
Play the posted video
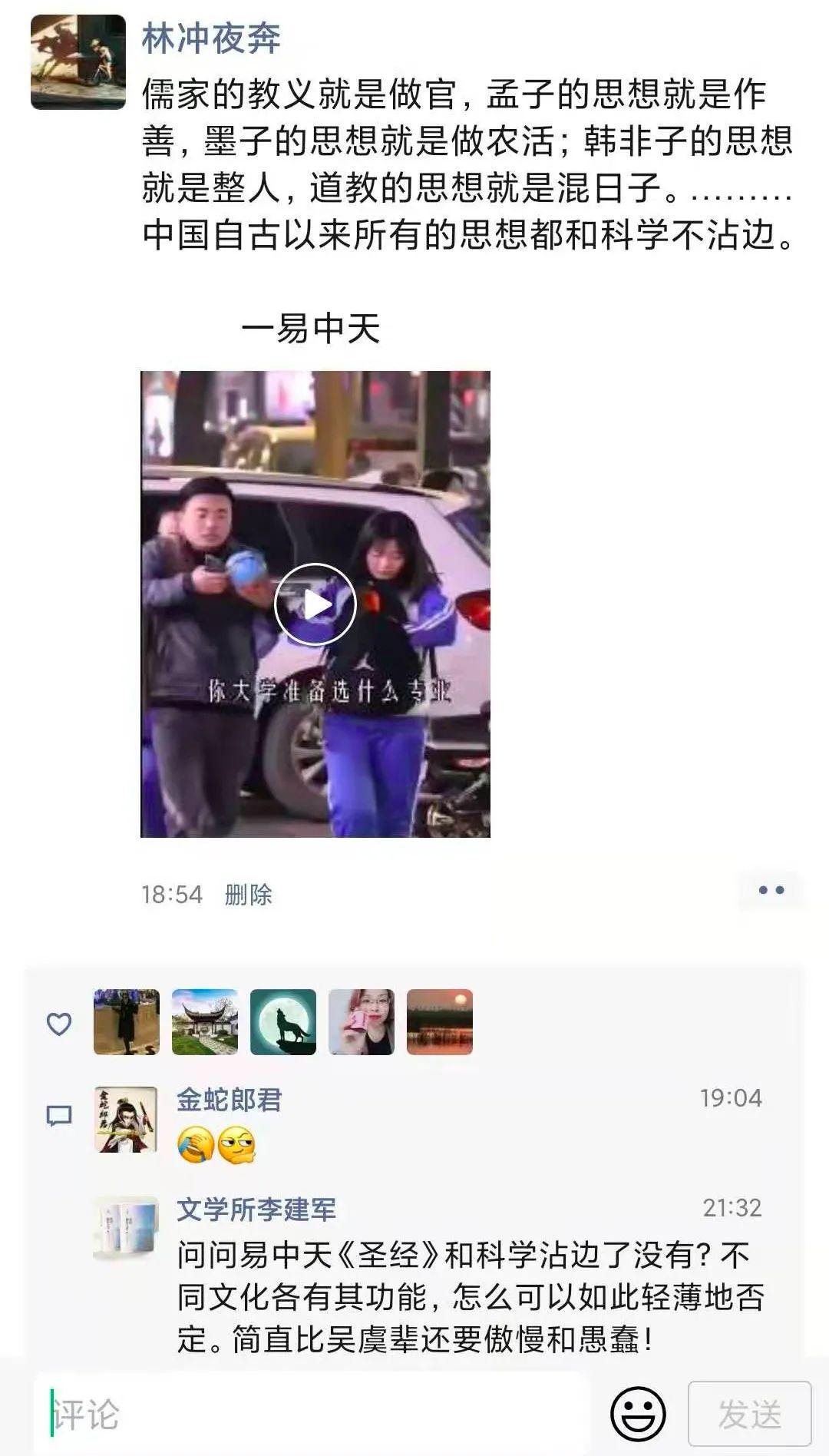(315, 604)
